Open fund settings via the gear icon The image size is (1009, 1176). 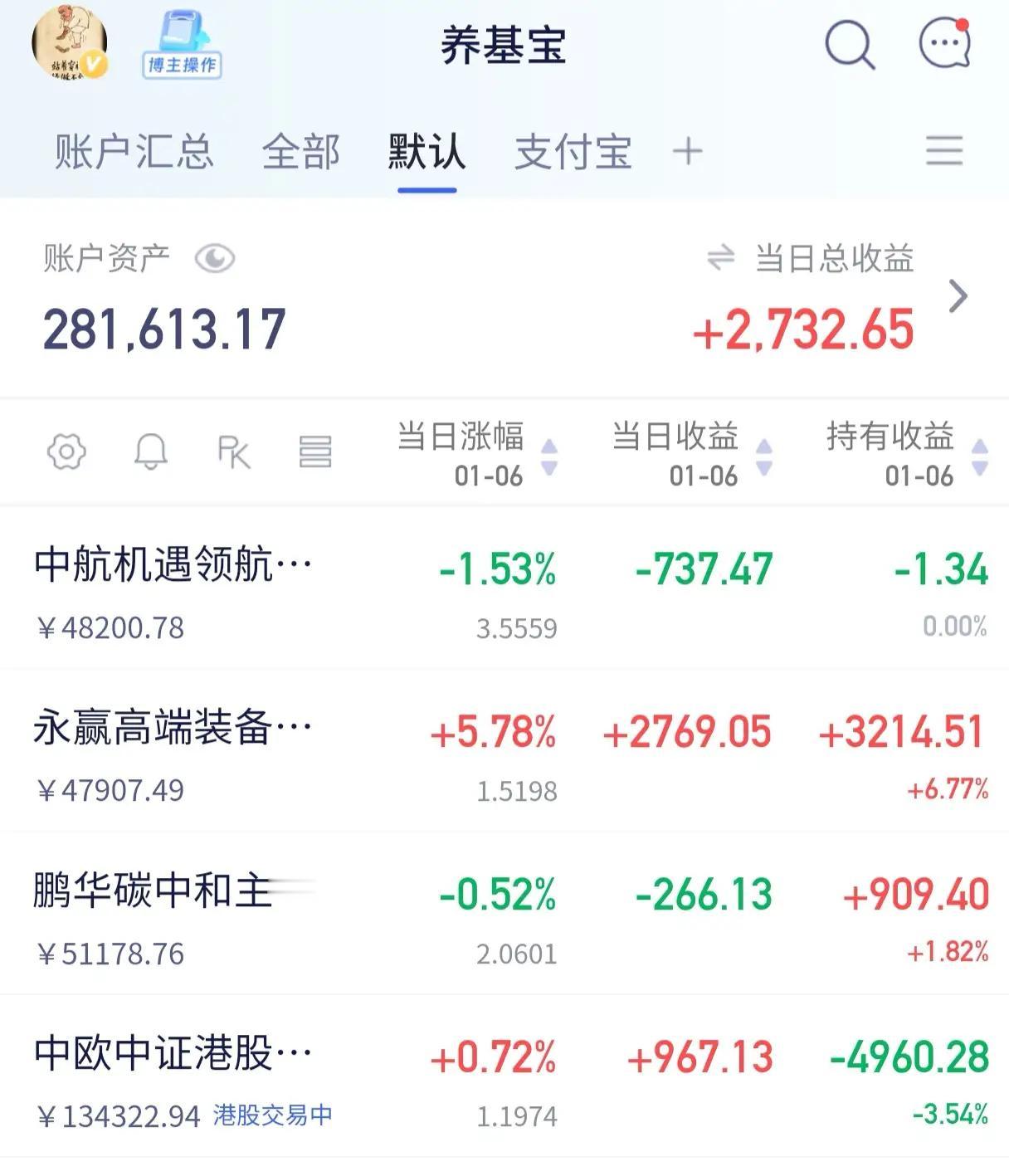tap(67, 451)
